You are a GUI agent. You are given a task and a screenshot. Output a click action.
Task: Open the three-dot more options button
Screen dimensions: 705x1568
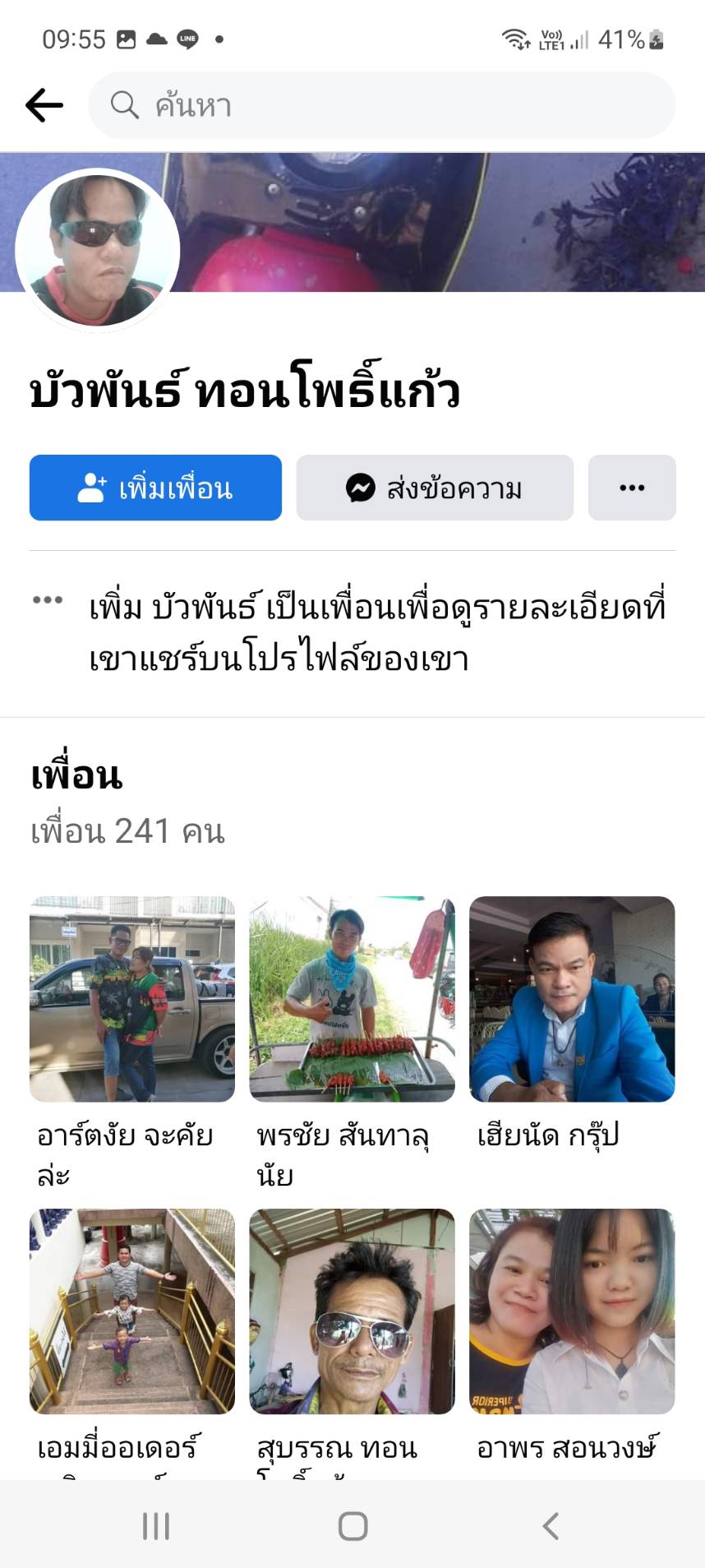tap(632, 488)
